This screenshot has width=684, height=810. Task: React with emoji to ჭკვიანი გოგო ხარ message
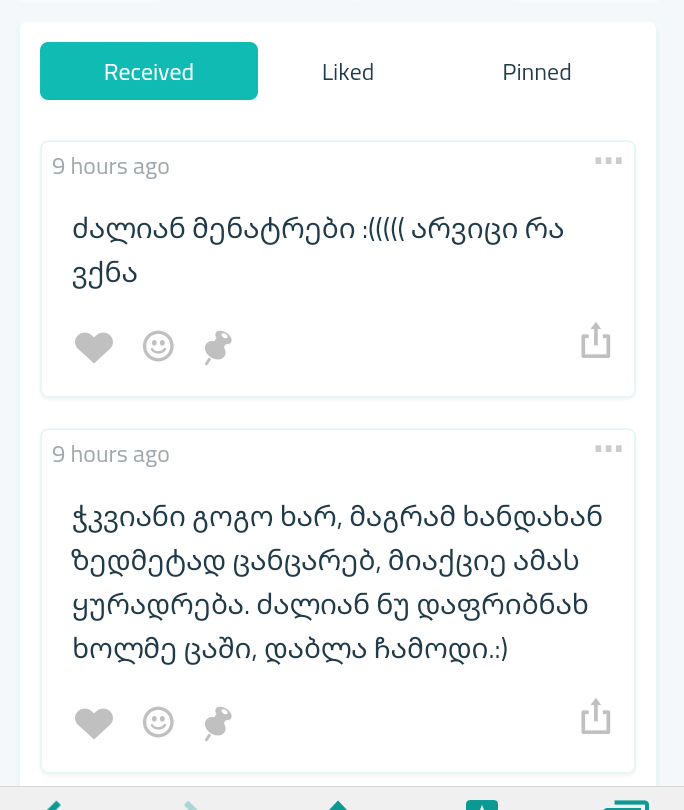pyautogui.click(x=158, y=722)
